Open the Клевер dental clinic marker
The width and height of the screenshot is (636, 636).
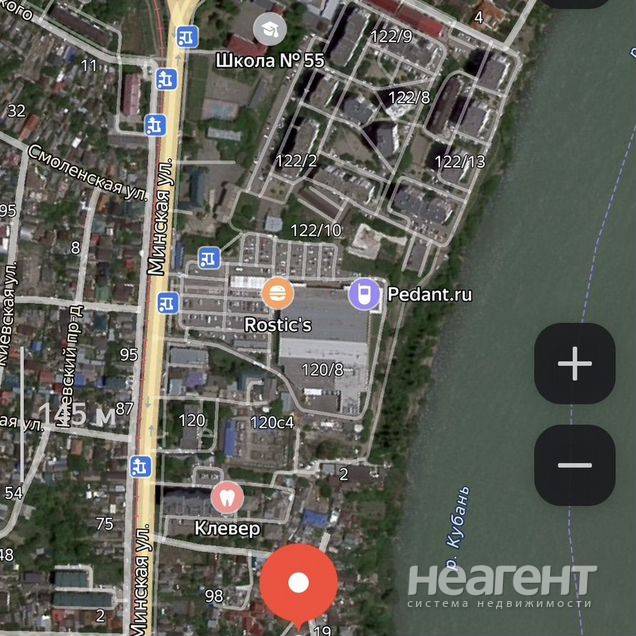pos(227,498)
